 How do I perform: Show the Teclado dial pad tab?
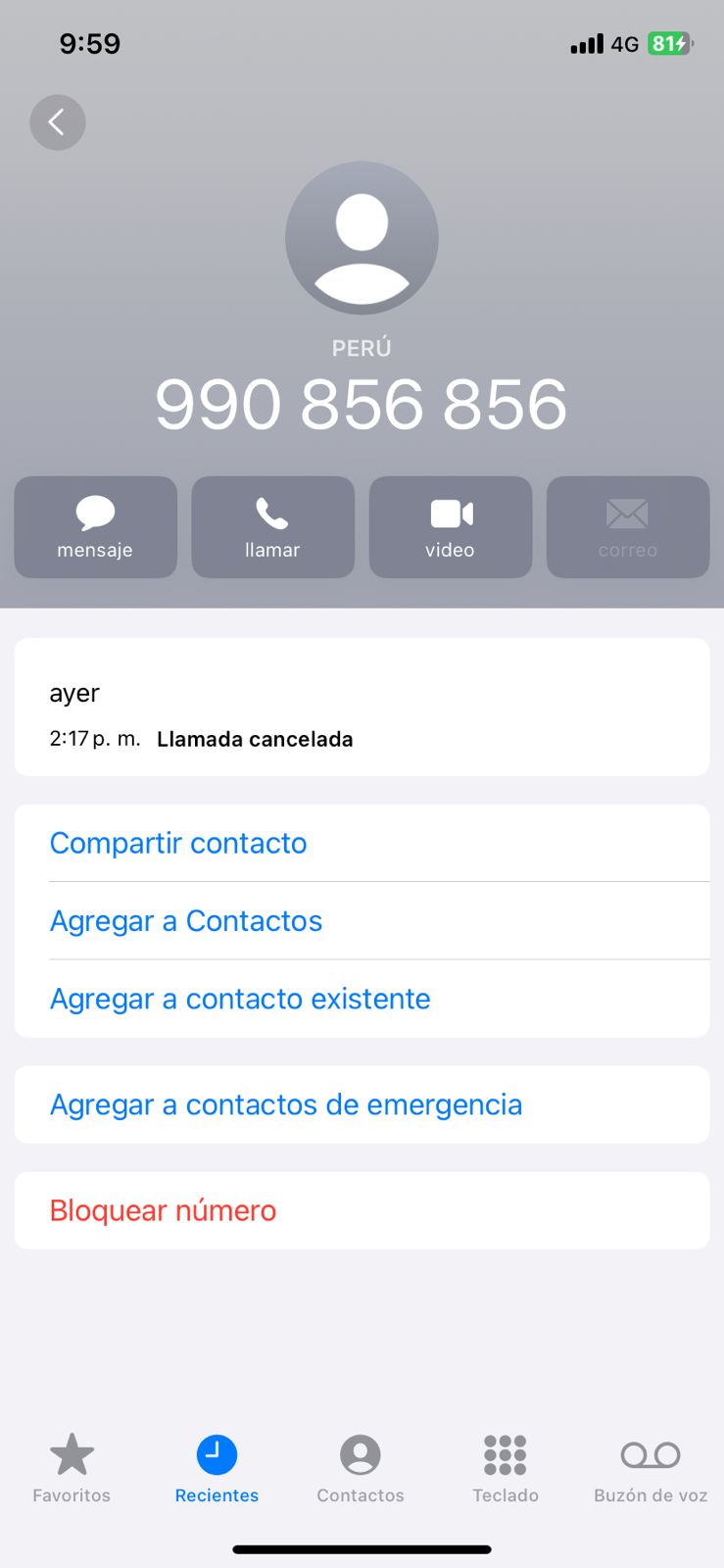click(x=506, y=1467)
